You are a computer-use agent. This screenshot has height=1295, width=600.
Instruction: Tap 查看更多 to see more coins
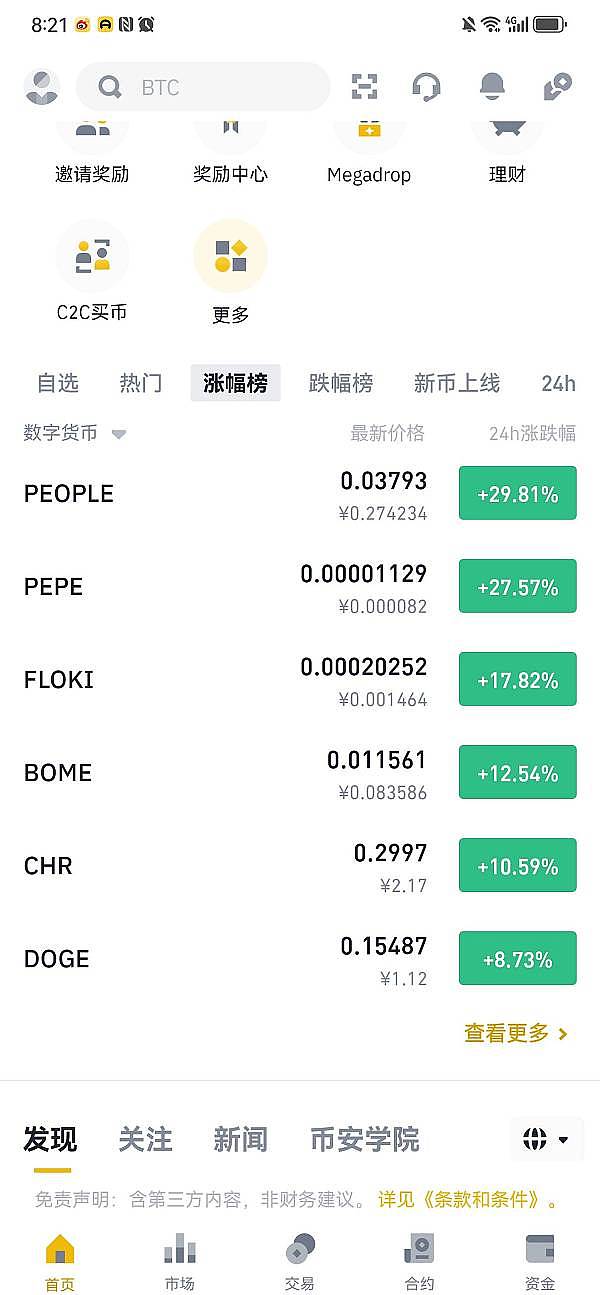(x=516, y=1033)
